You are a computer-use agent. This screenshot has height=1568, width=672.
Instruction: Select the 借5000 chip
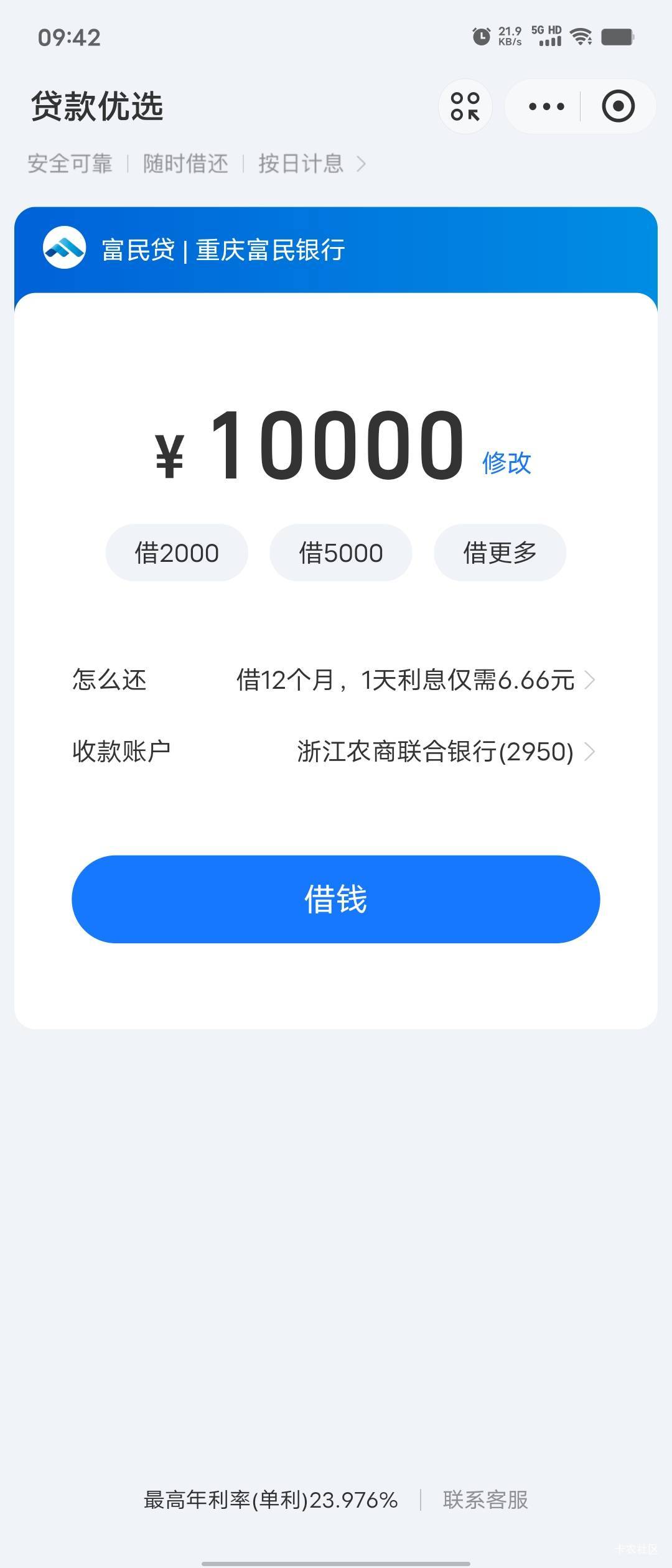(x=340, y=553)
